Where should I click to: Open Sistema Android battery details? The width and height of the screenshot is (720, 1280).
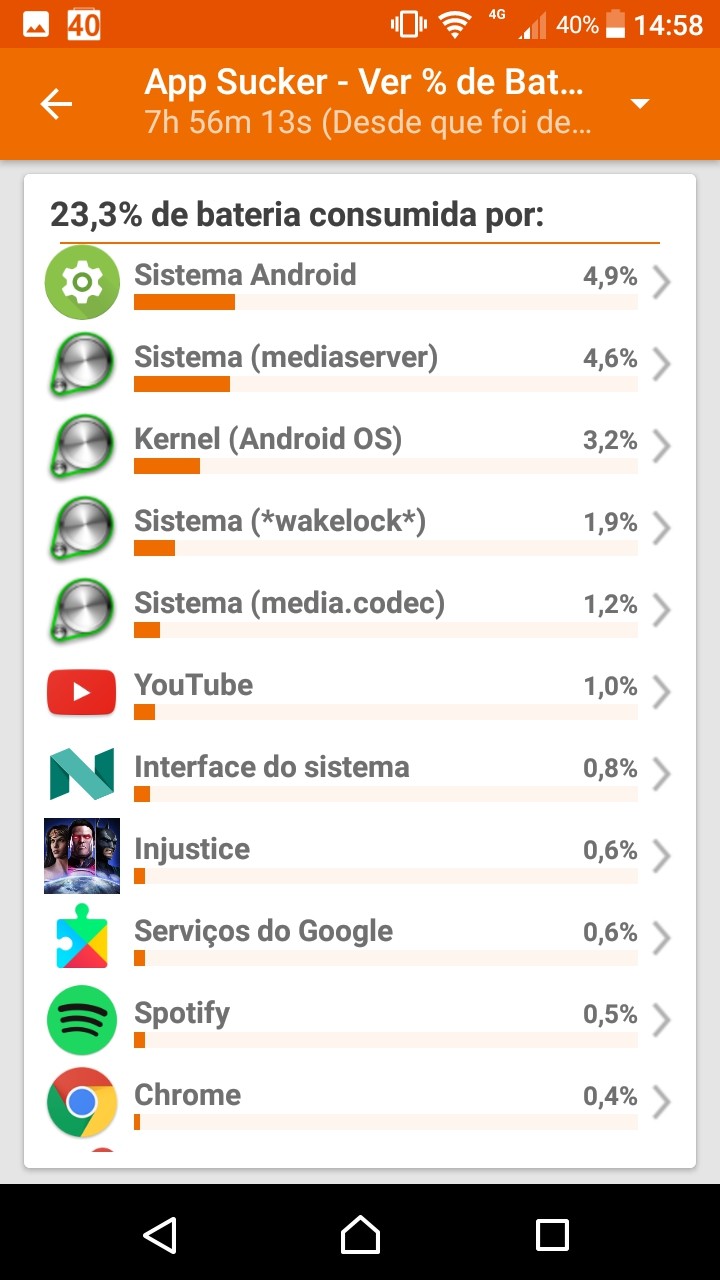pyautogui.click(x=360, y=283)
